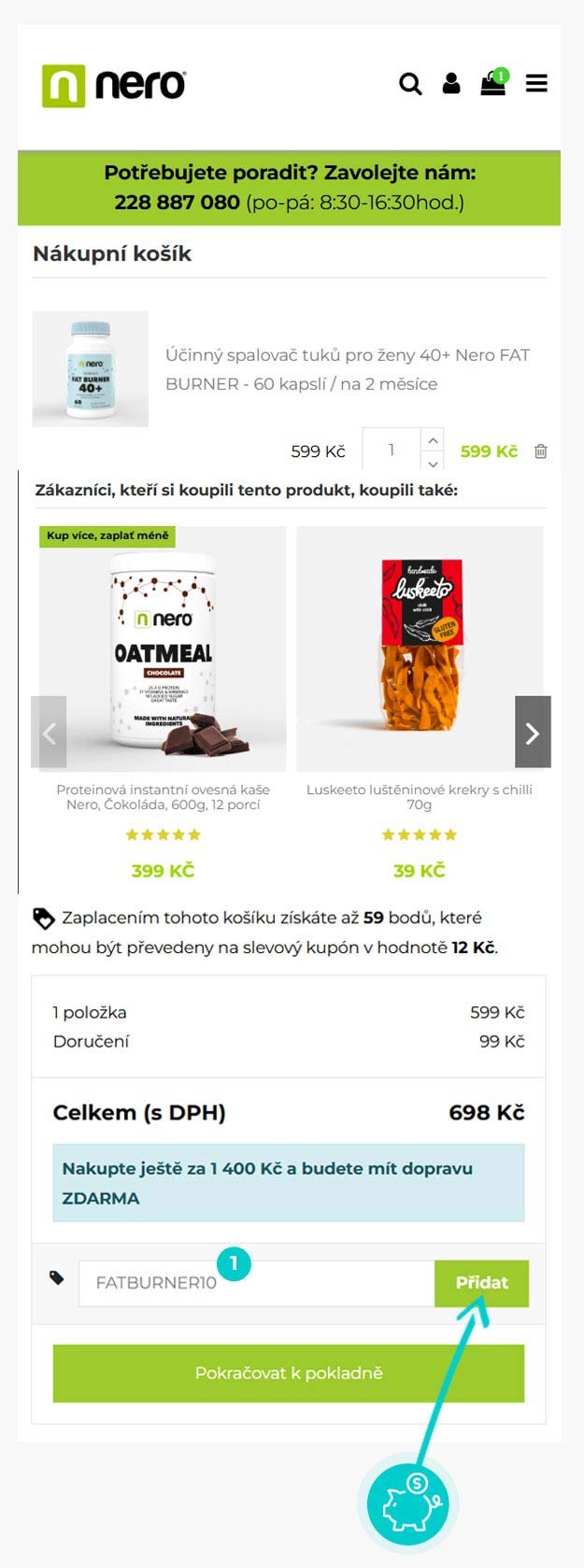
Task: Increase FAT BURNER quantity by one
Action: 432,440
